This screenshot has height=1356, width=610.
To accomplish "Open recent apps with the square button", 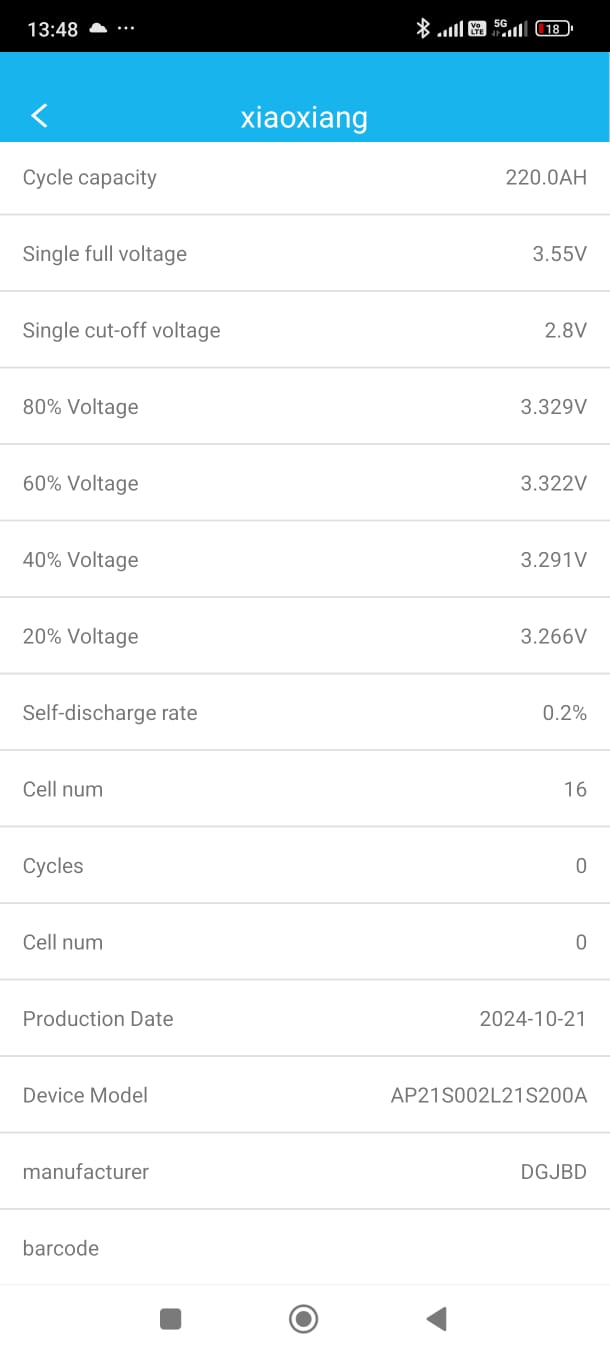I will pyautogui.click(x=171, y=1319).
